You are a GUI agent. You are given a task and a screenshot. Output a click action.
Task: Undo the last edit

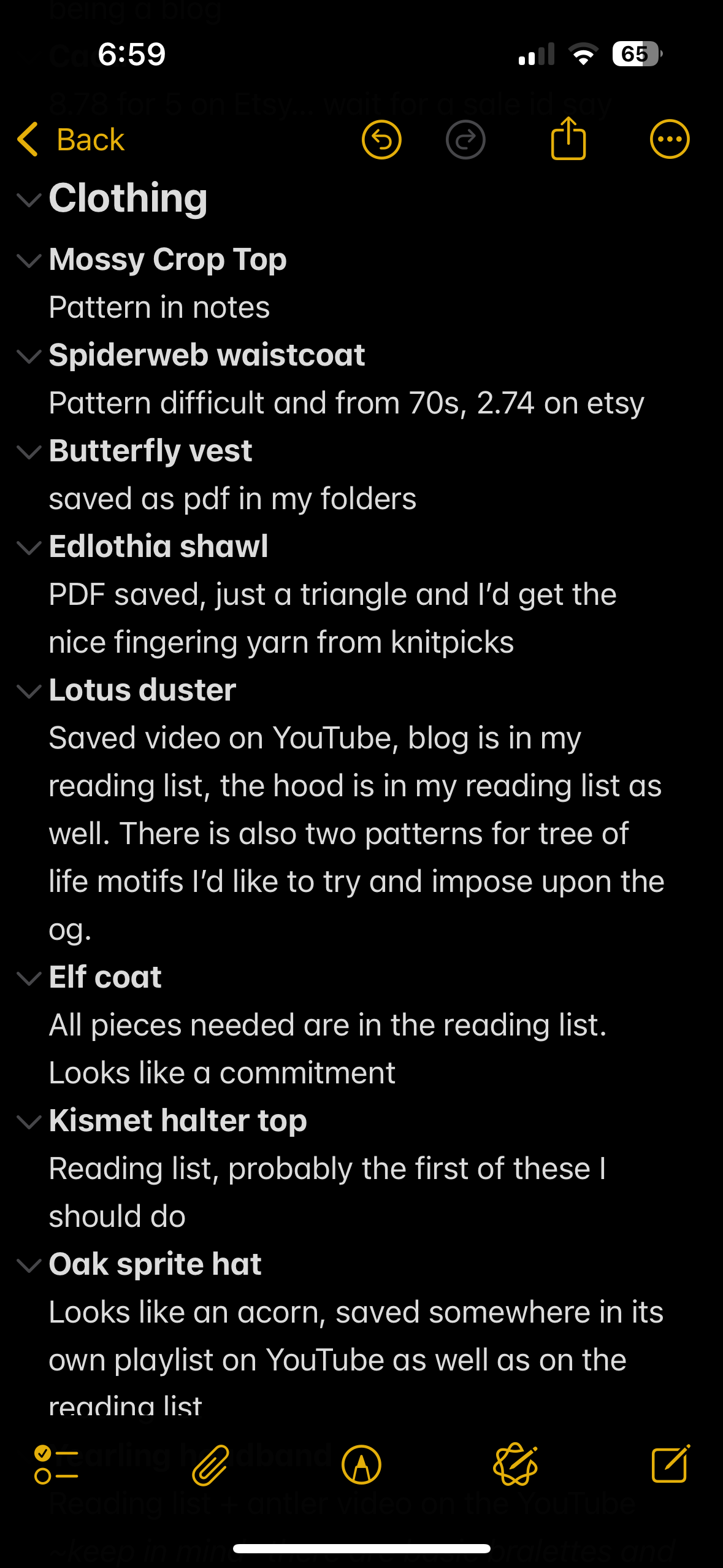(381, 140)
